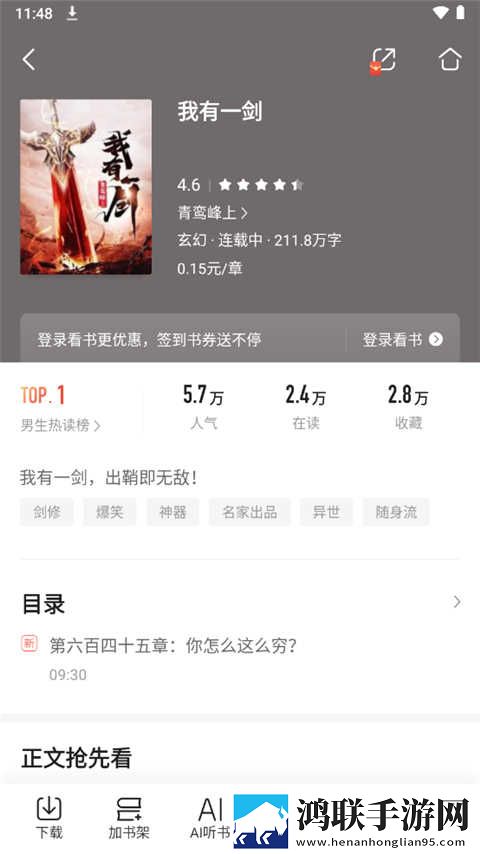The height and width of the screenshot is (854, 480).
Task: Open latest chapter 第六百四十五章
Action: pos(173,646)
